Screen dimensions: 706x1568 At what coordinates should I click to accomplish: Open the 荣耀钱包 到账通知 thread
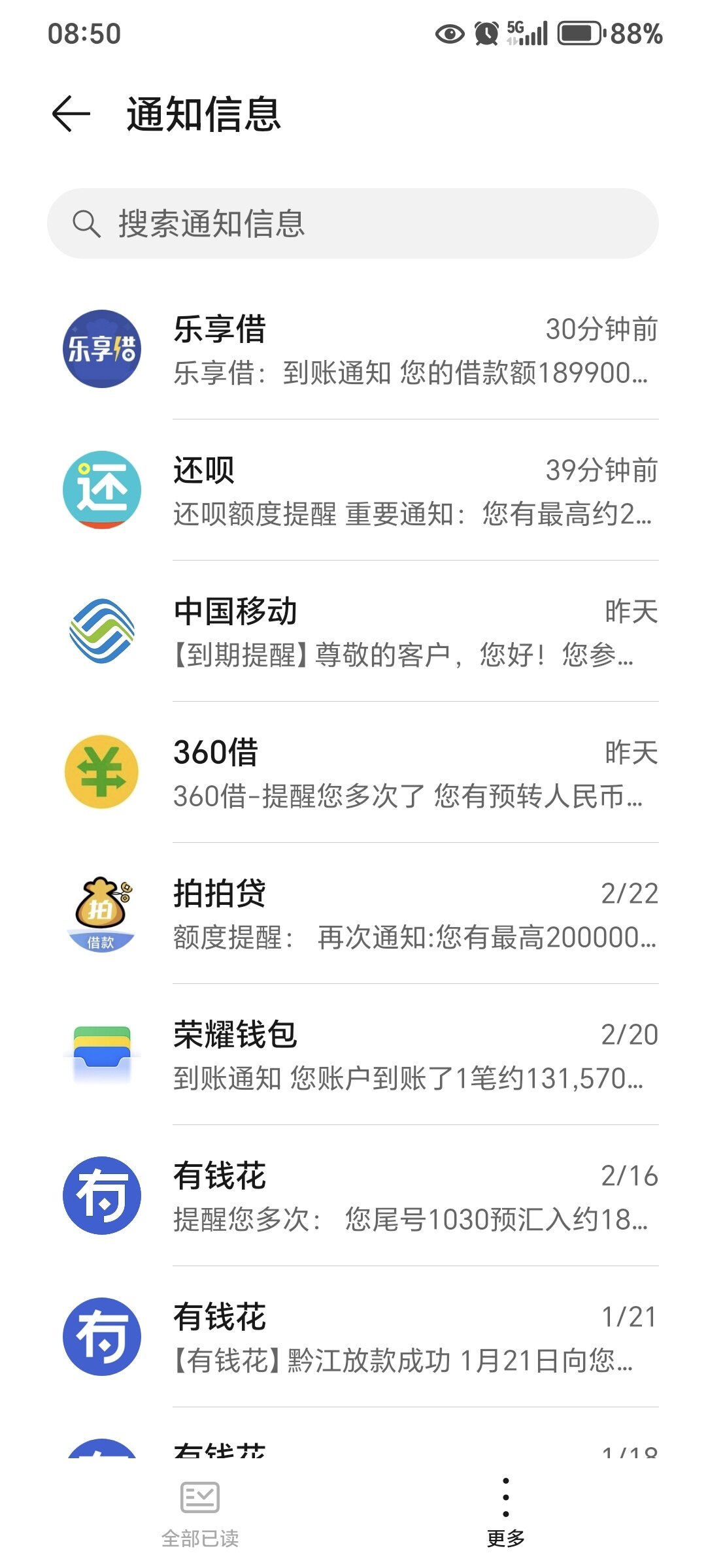click(x=353, y=1054)
